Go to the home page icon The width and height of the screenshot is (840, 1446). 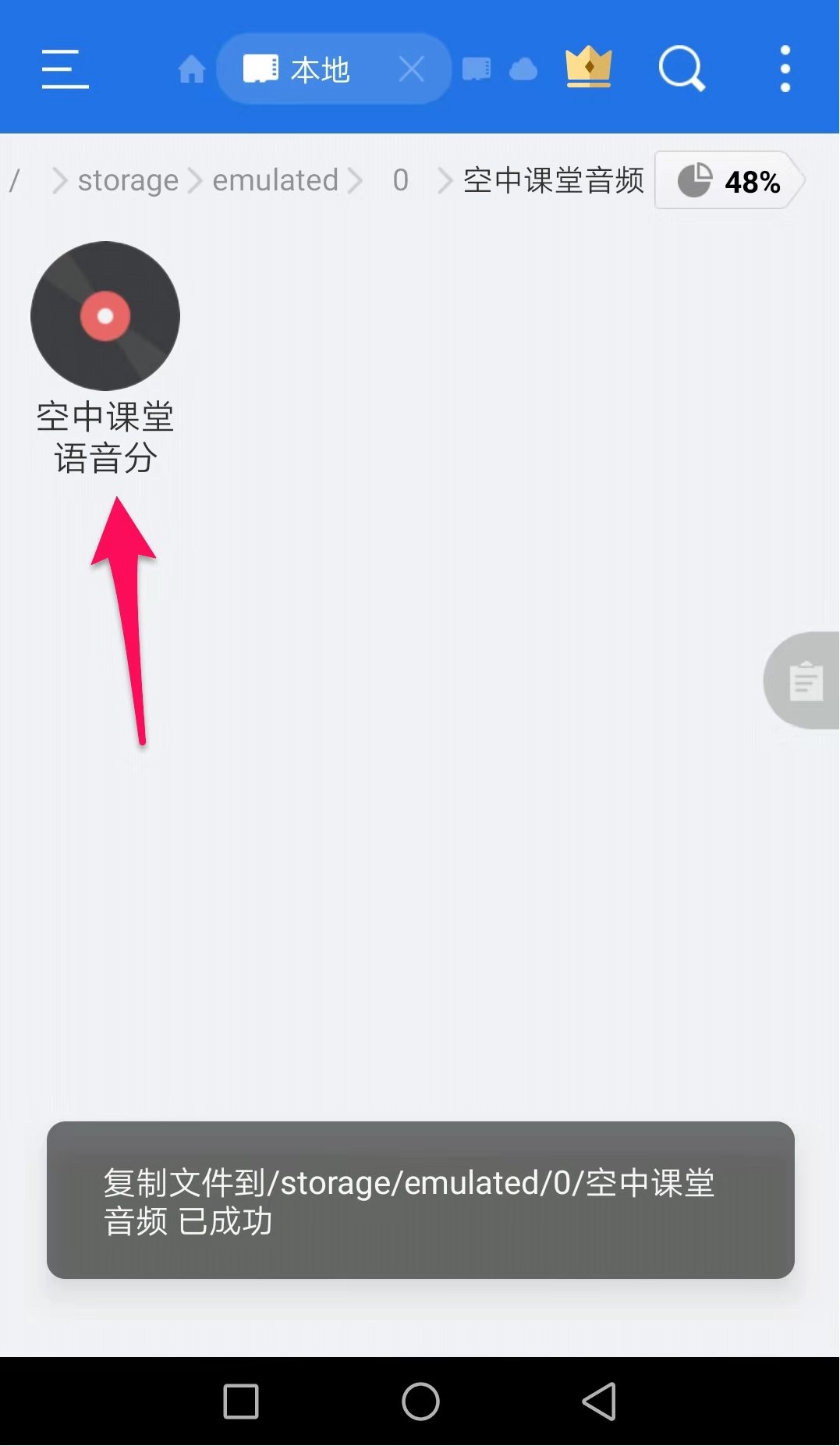coord(191,69)
